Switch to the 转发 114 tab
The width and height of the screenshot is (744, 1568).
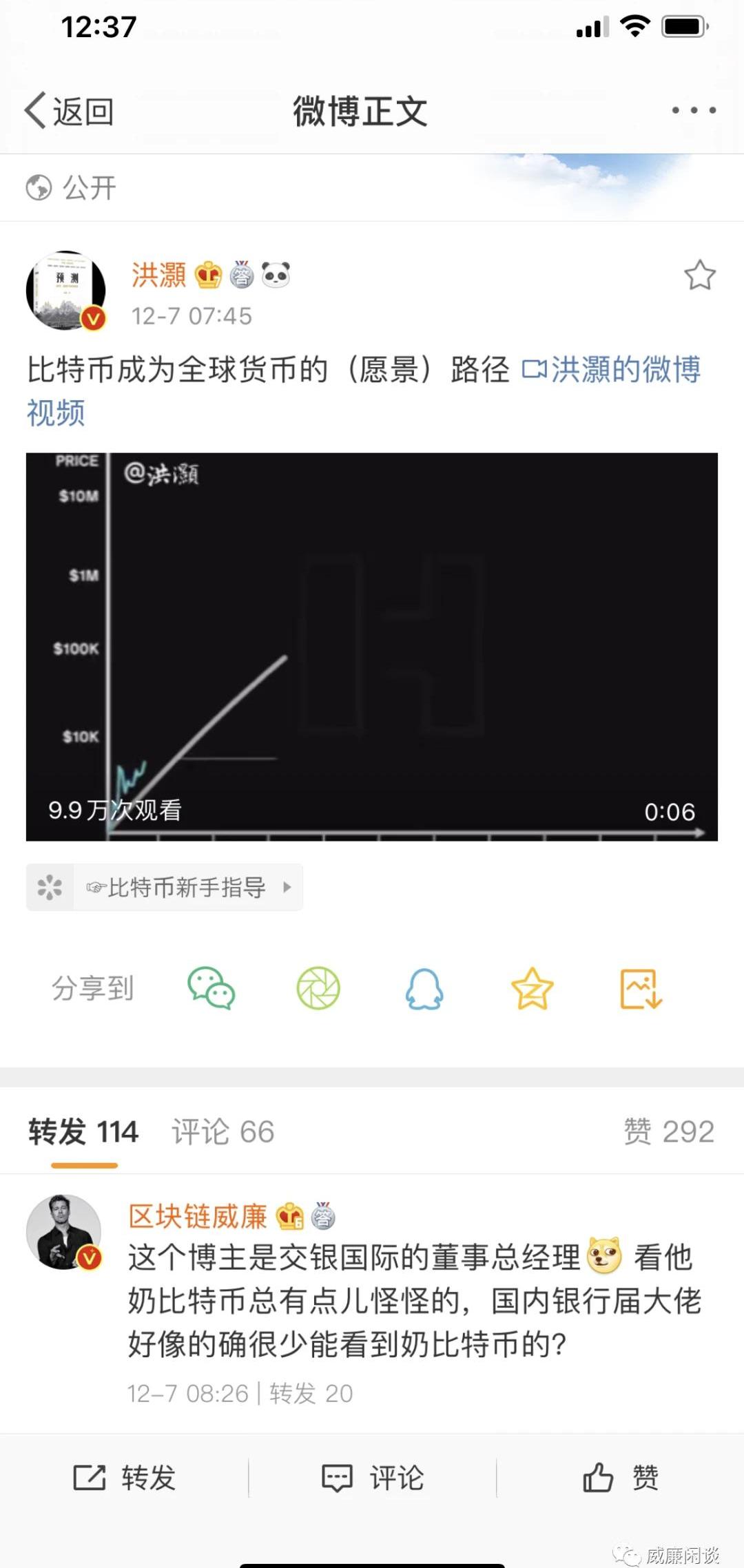click(83, 1132)
